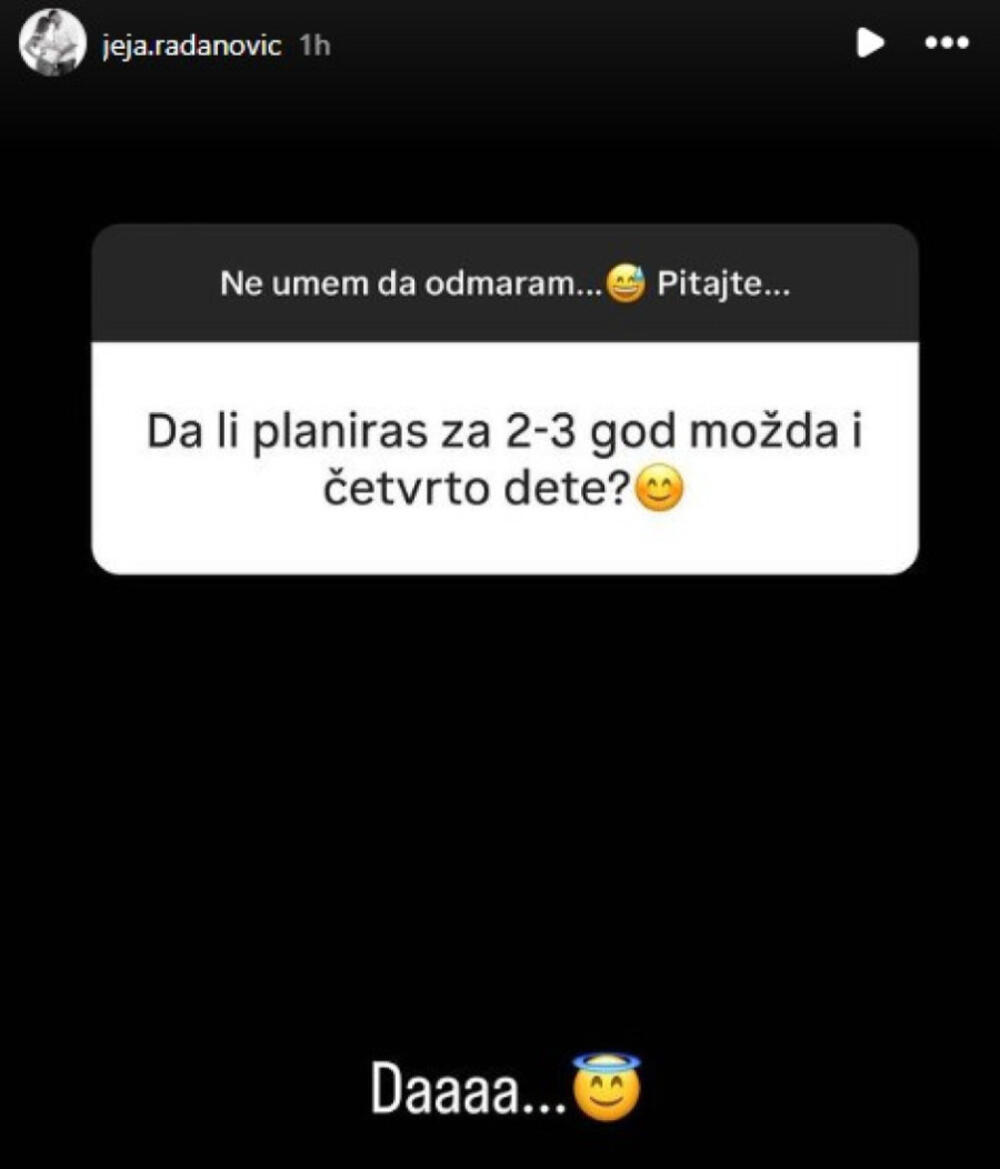The height and width of the screenshot is (1169, 1000).
Task: Tap the jeja.radanovic username
Action: 191,46
